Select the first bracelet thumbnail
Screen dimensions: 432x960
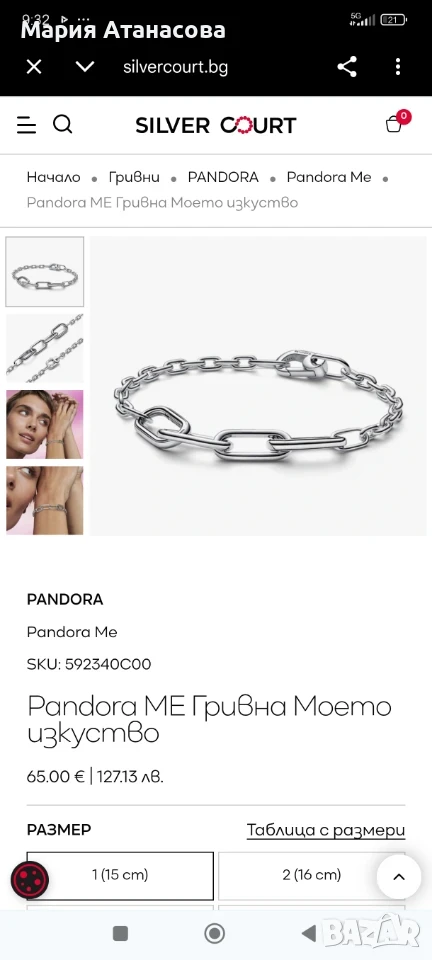pyautogui.click(x=45, y=272)
